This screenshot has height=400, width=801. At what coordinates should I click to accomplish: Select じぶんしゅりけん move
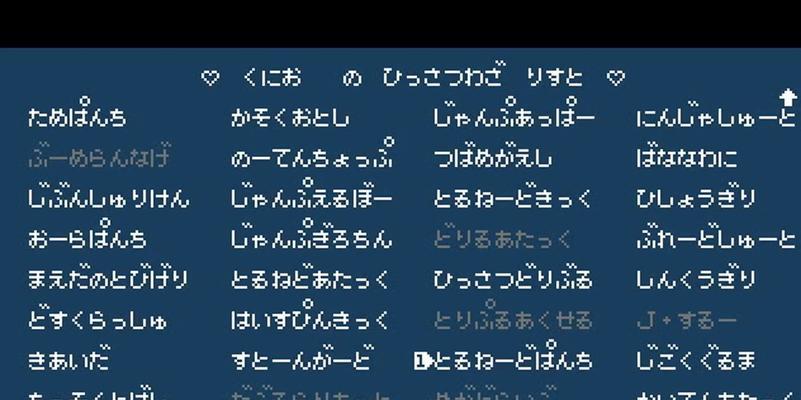click(x=108, y=198)
